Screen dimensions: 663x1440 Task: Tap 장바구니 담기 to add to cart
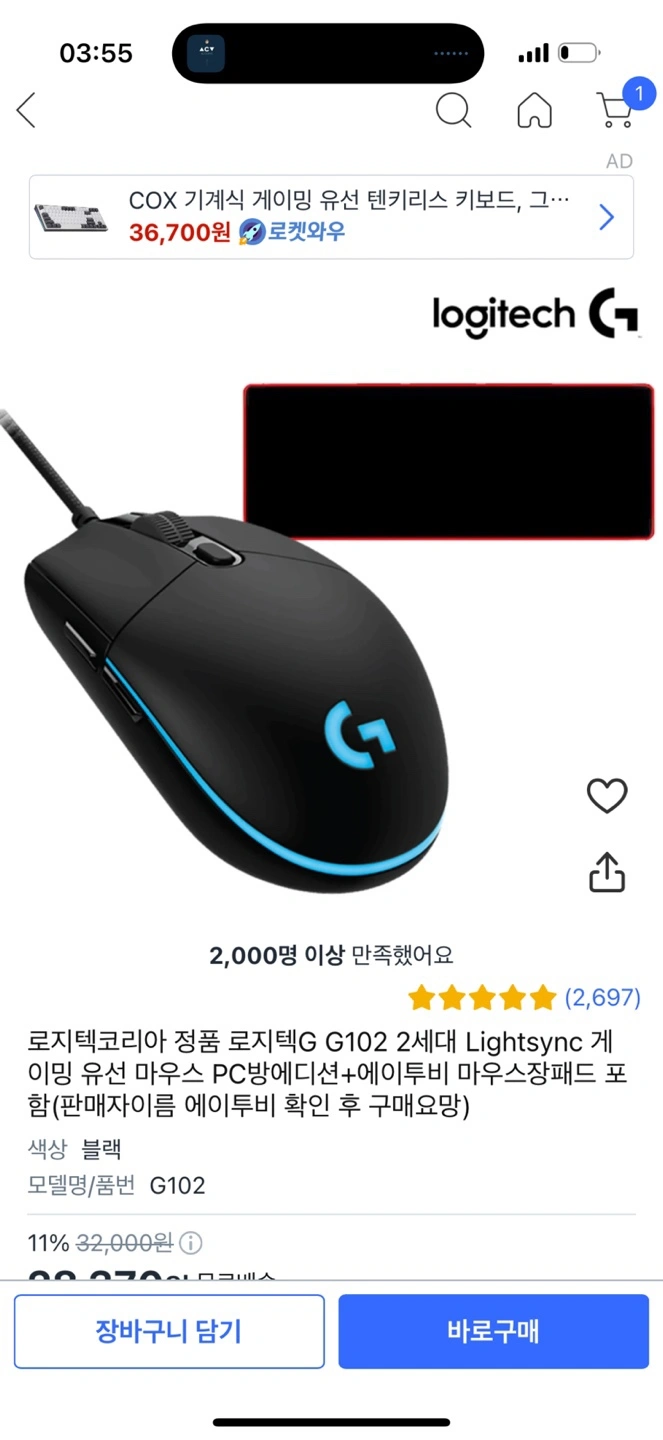(169, 1331)
